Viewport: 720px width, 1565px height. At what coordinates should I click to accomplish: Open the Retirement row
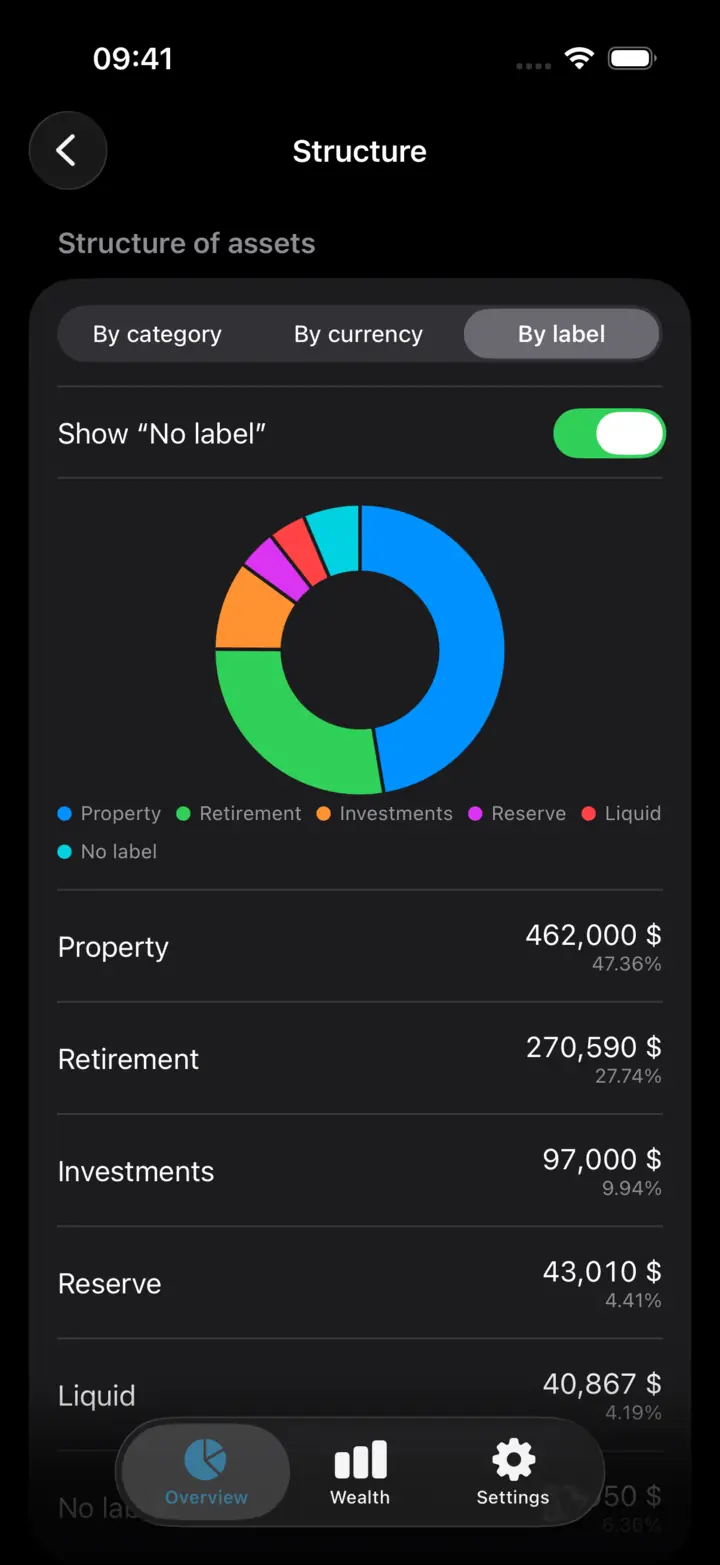(360, 1059)
